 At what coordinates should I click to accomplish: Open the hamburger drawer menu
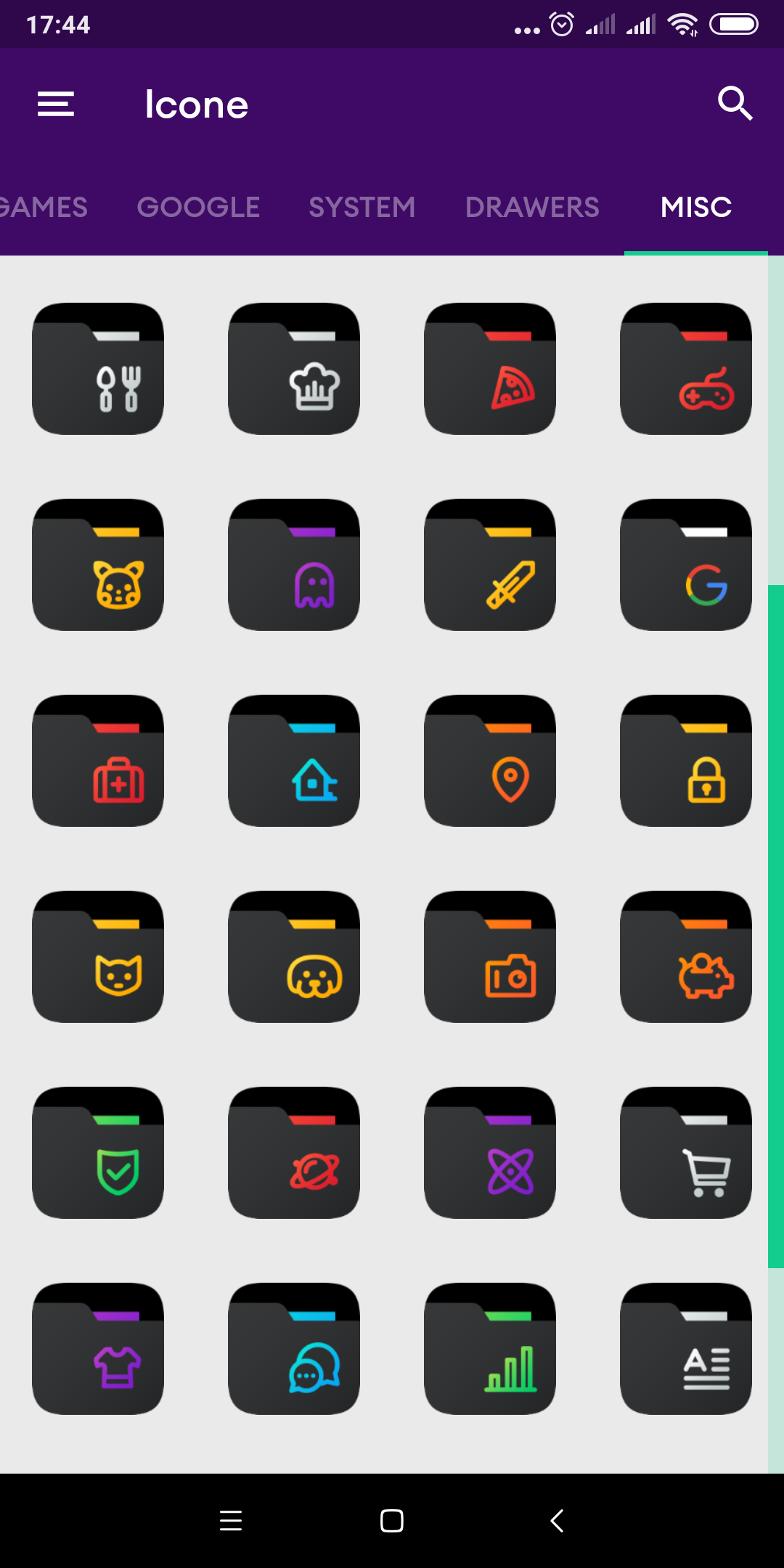(56, 104)
